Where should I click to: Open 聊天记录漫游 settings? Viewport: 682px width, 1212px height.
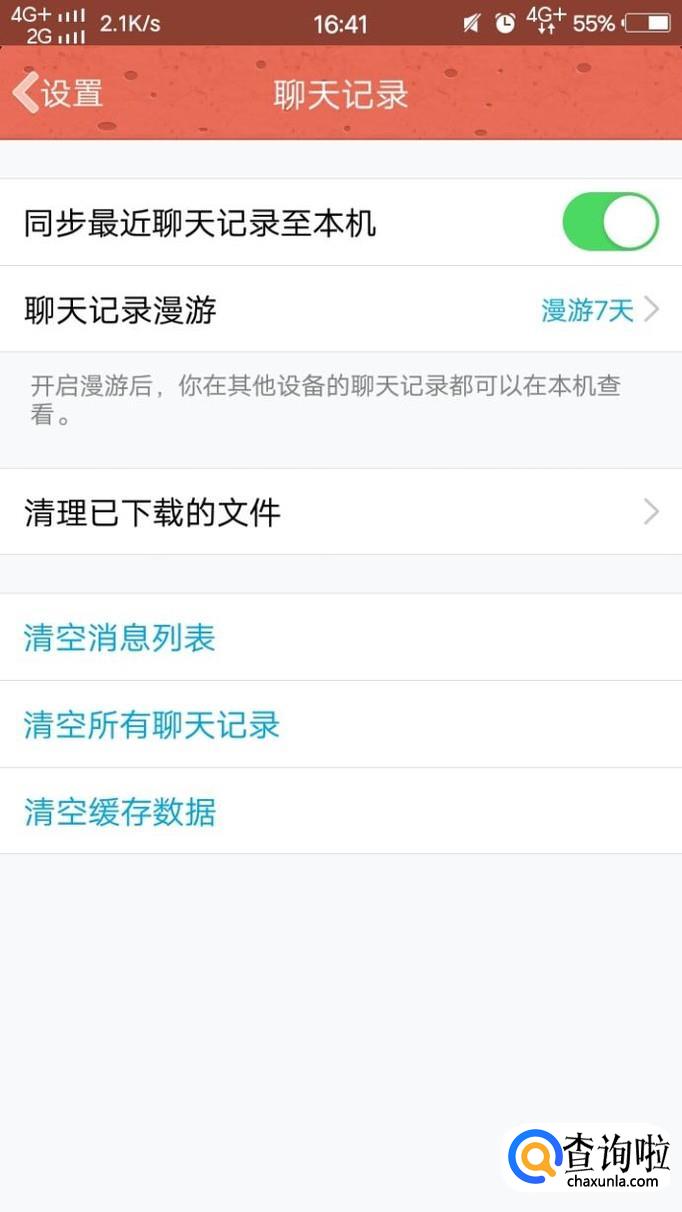click(x=340, y=310)
